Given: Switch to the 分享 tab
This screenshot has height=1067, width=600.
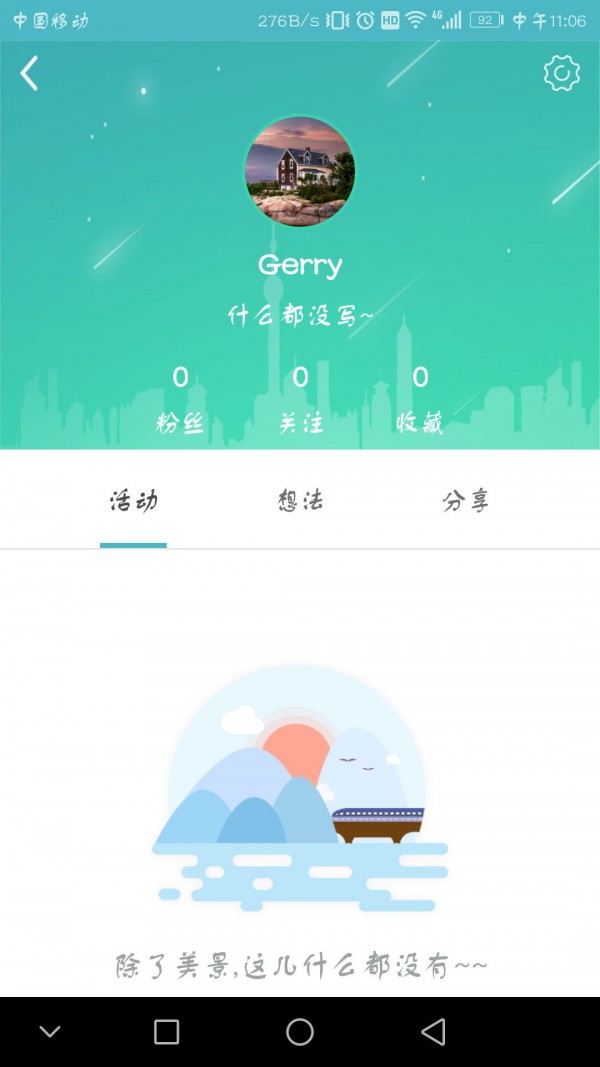Looking at the screenshot, I should point(466,501).
